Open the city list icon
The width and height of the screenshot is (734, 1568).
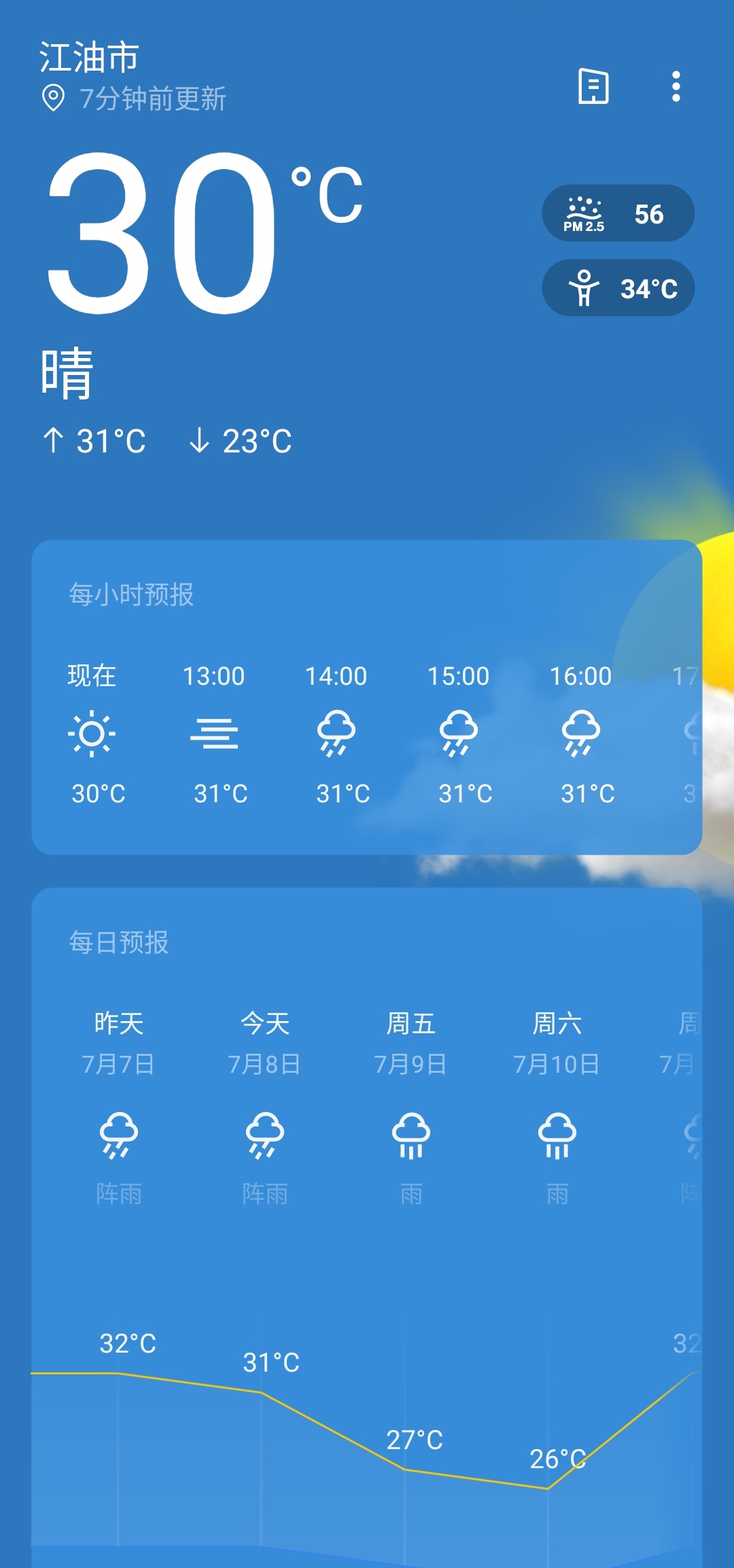coord(593,86)
